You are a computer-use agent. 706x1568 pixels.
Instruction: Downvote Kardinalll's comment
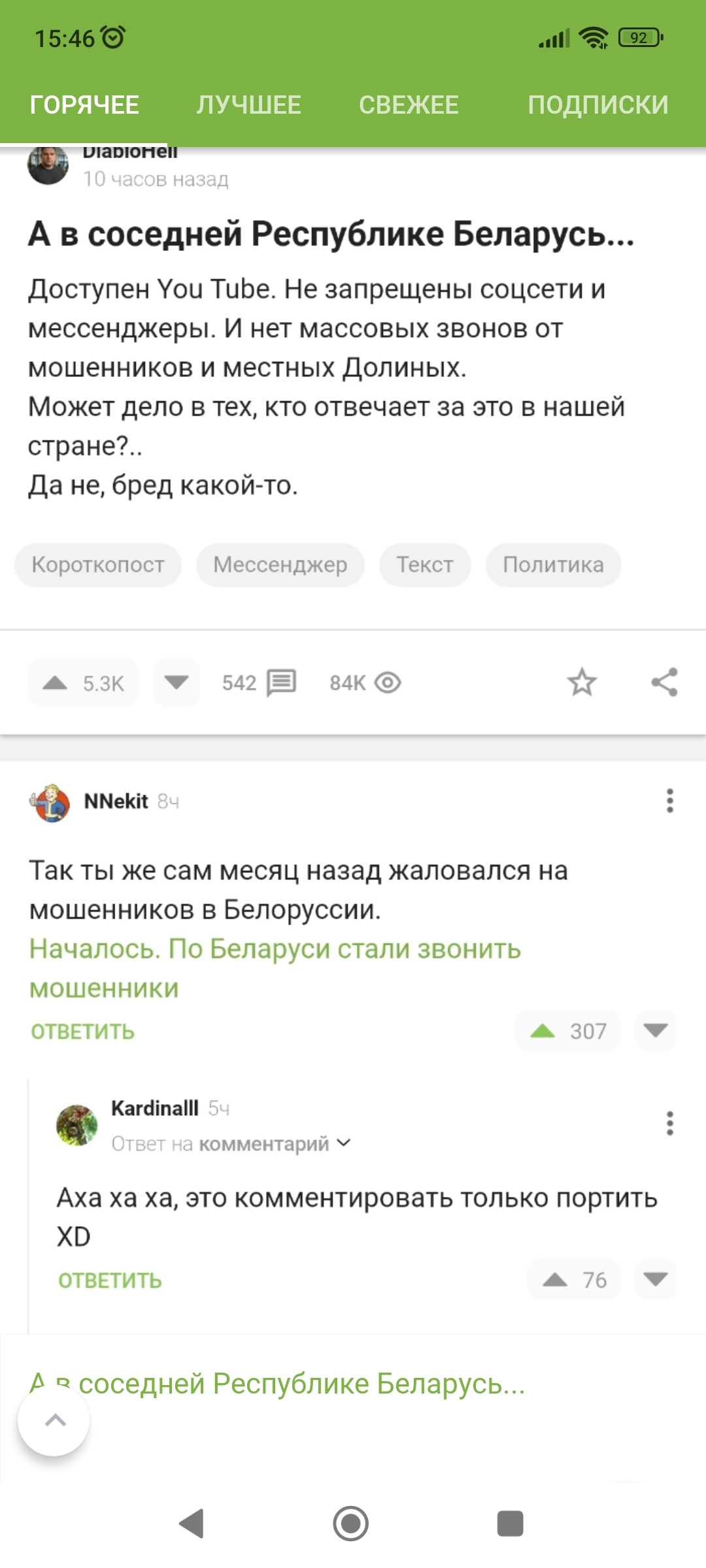point(655,1279)
